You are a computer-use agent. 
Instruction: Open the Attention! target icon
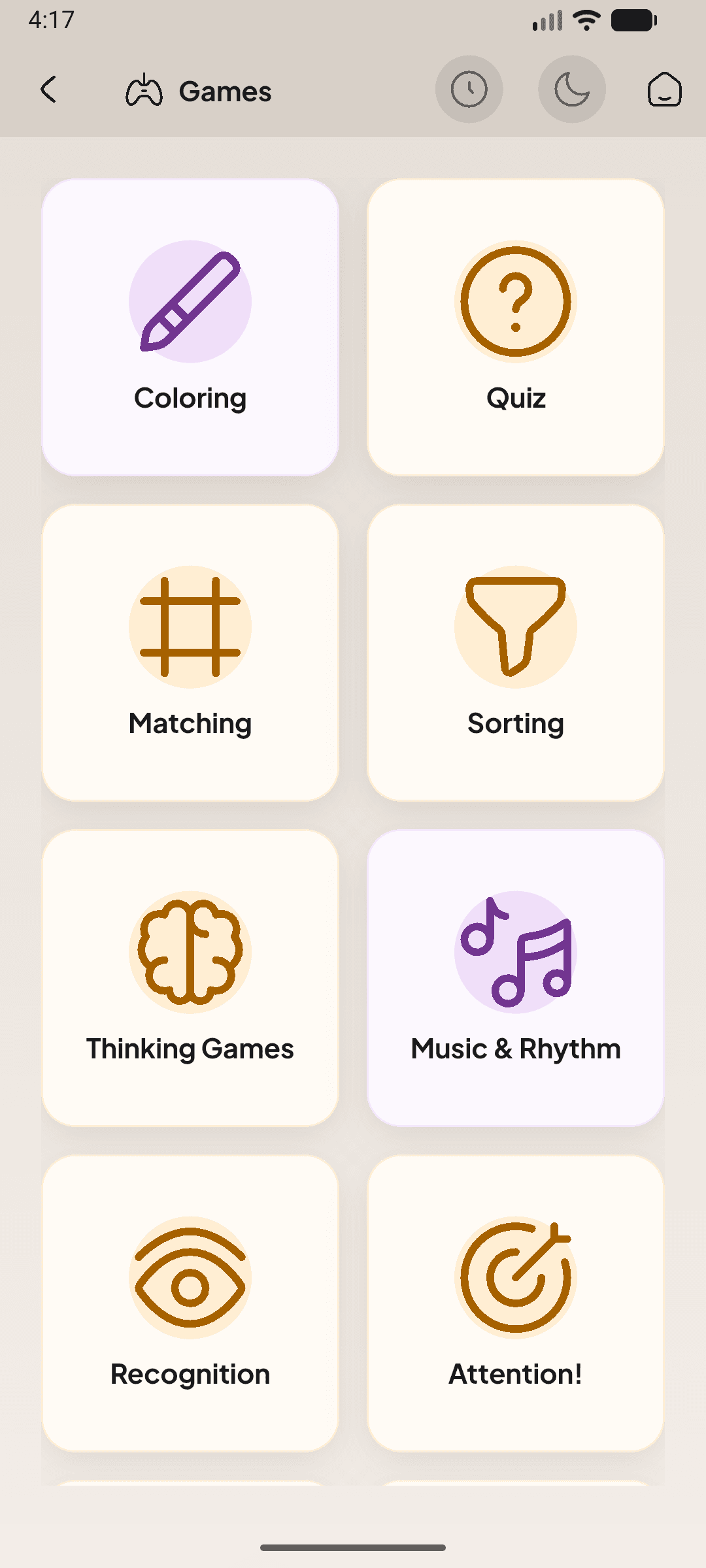point(516,1277)
